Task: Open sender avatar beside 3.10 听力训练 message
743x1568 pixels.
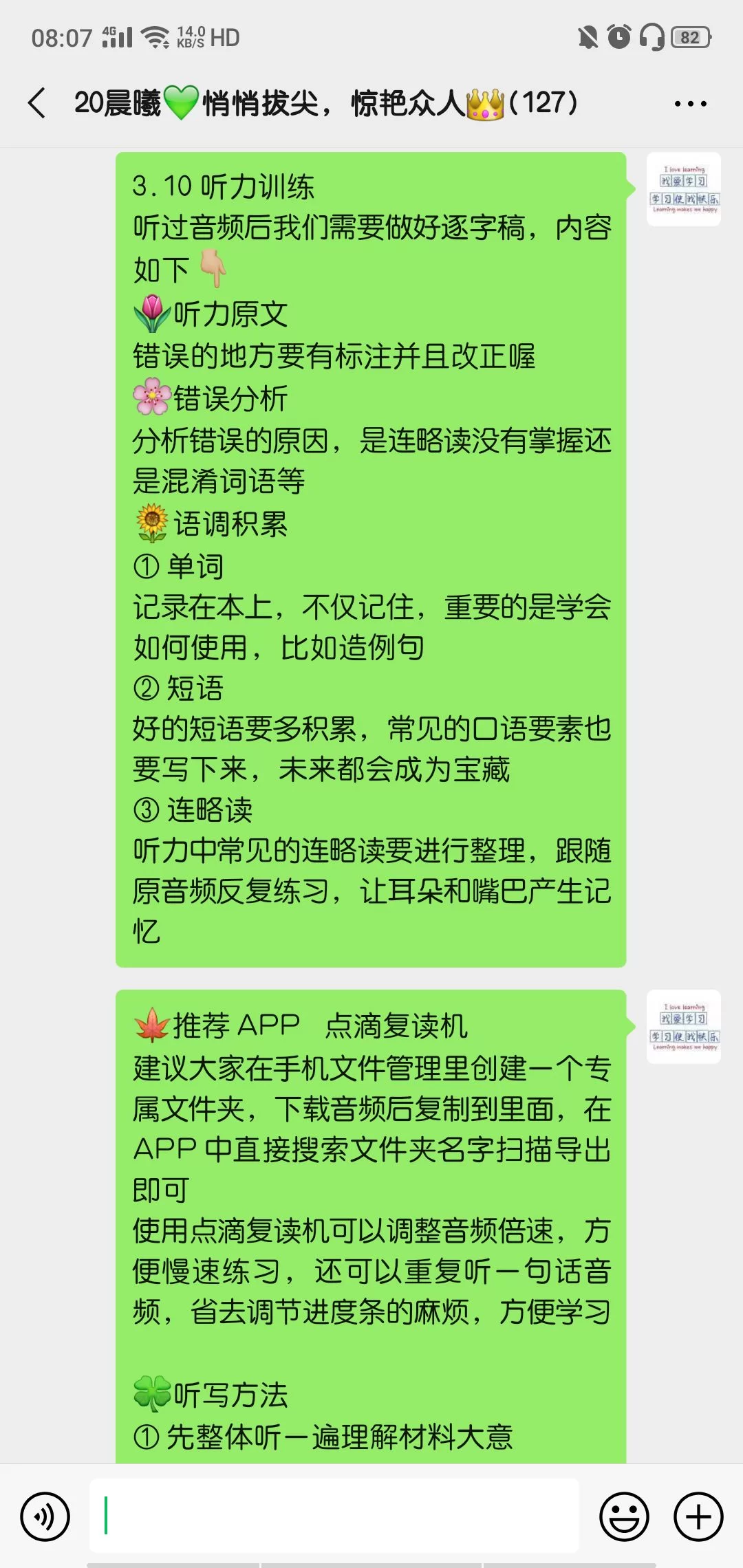Action: 684,189
